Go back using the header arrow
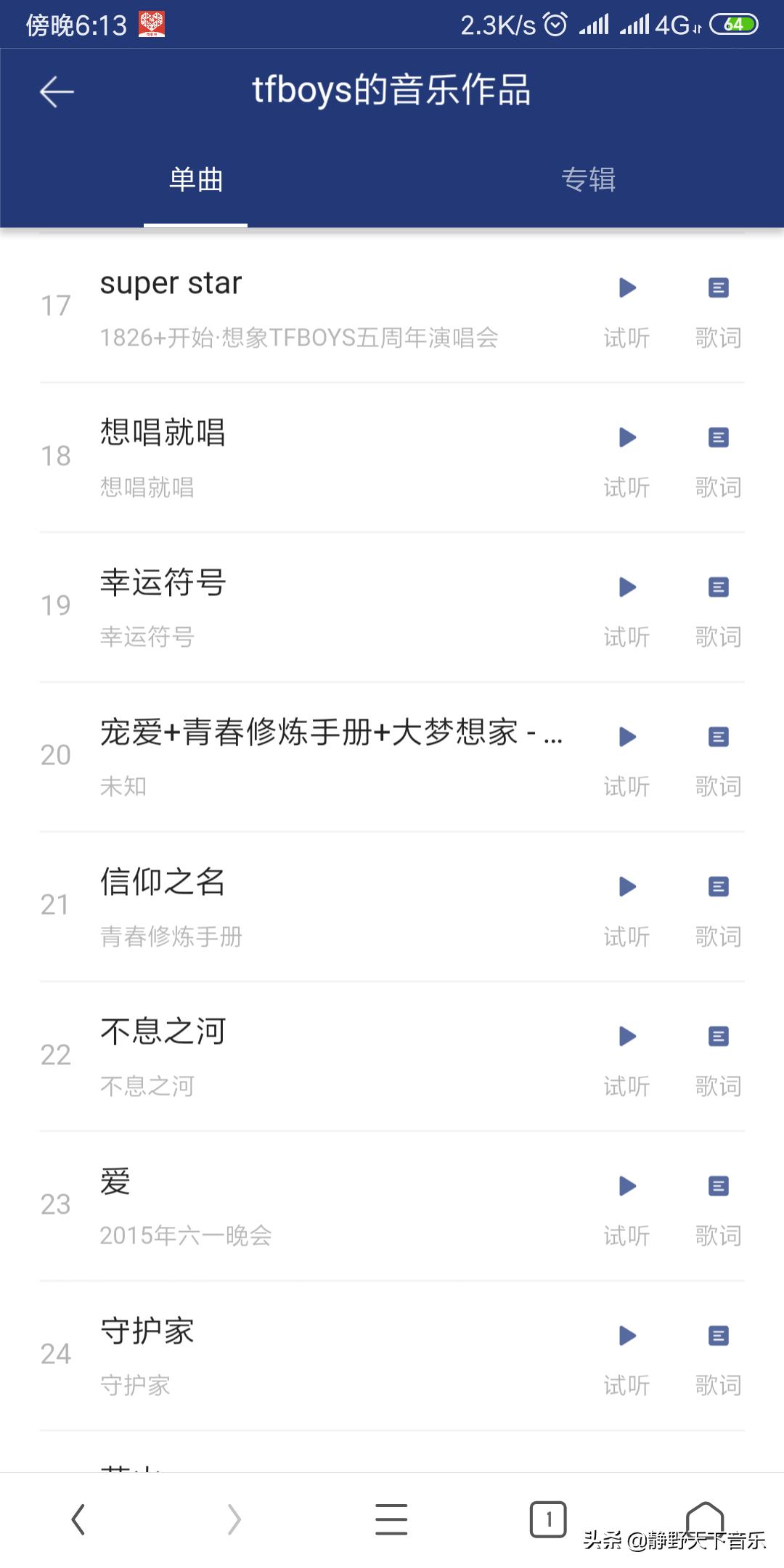The width and height of the screenshot is (784, 1568). [x=57, y=92]
